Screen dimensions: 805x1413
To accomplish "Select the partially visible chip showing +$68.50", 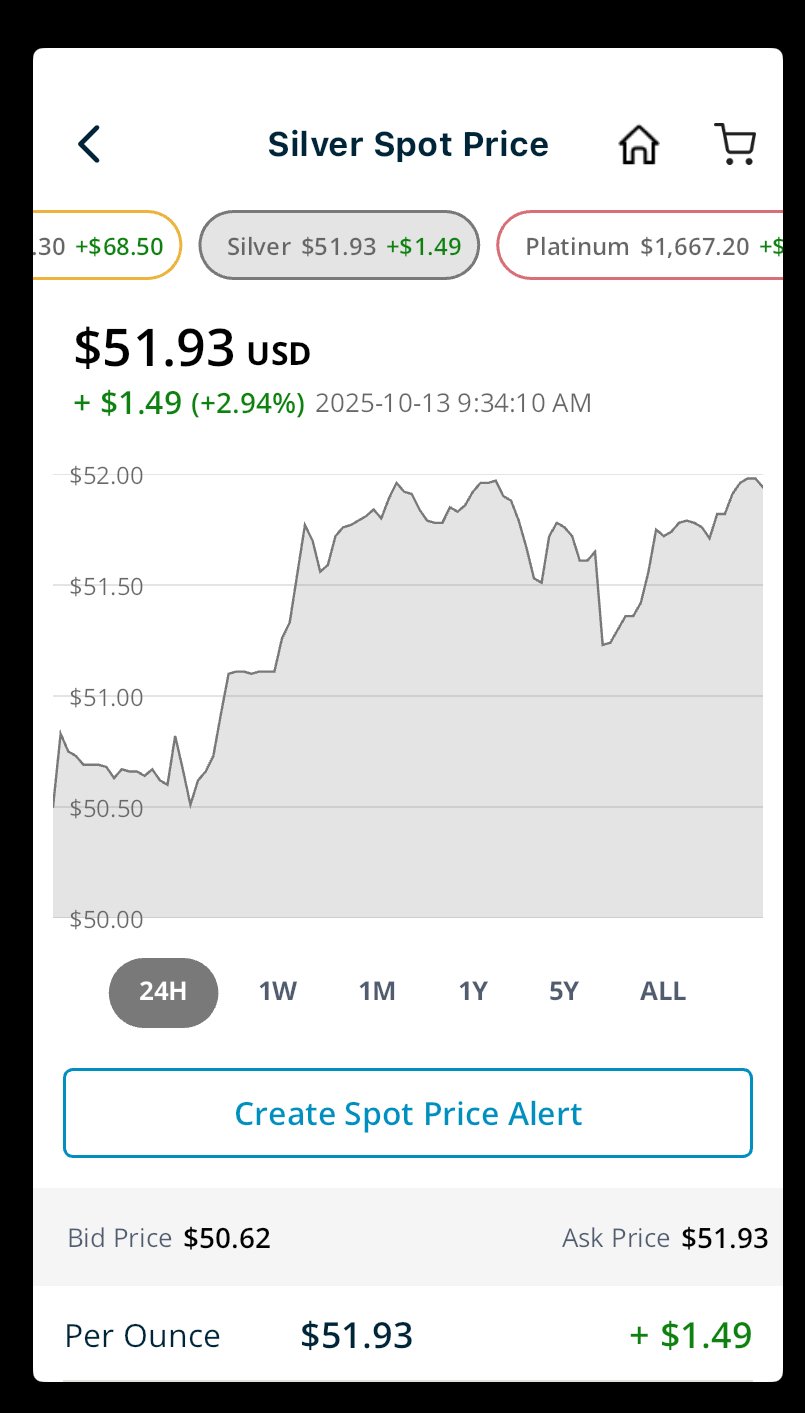I will tap(108, 246).
